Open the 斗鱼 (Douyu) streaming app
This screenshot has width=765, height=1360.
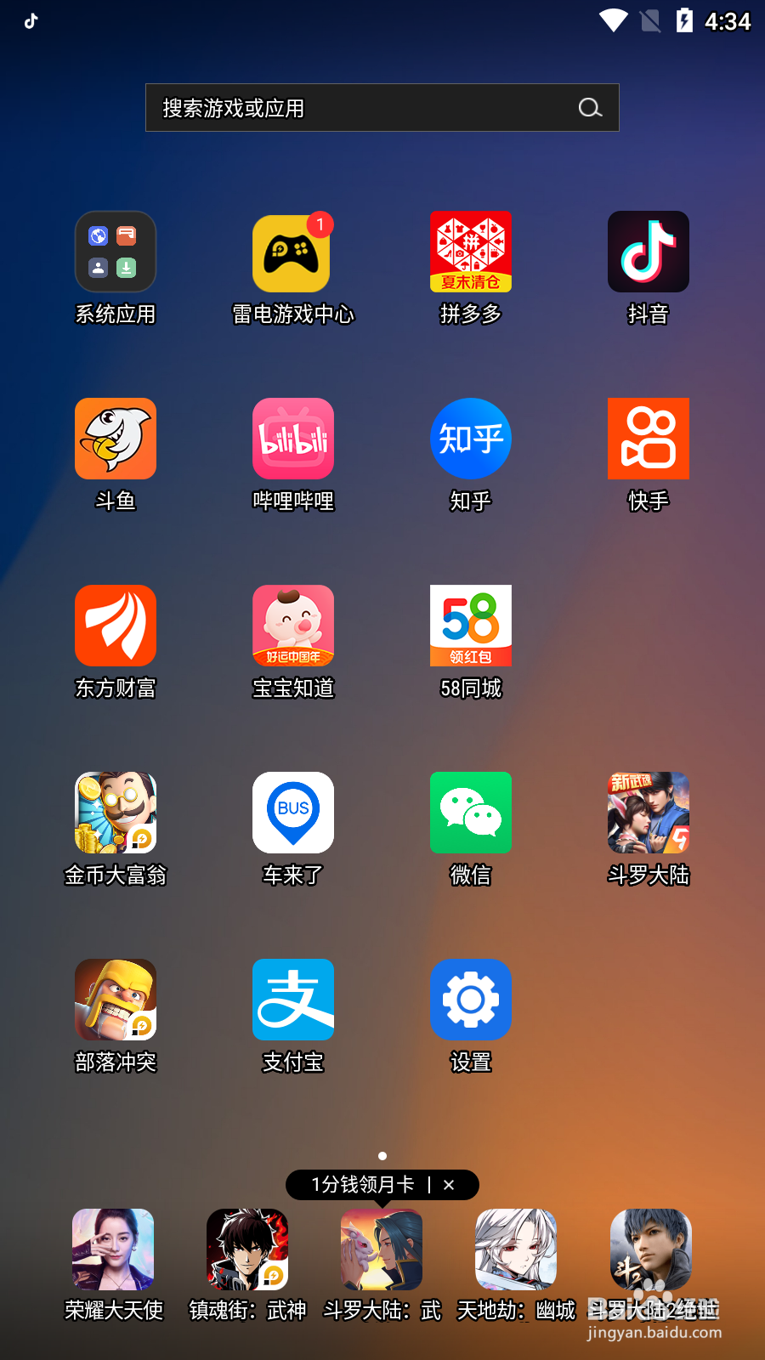pyautogui.click(x=115, y=438)
